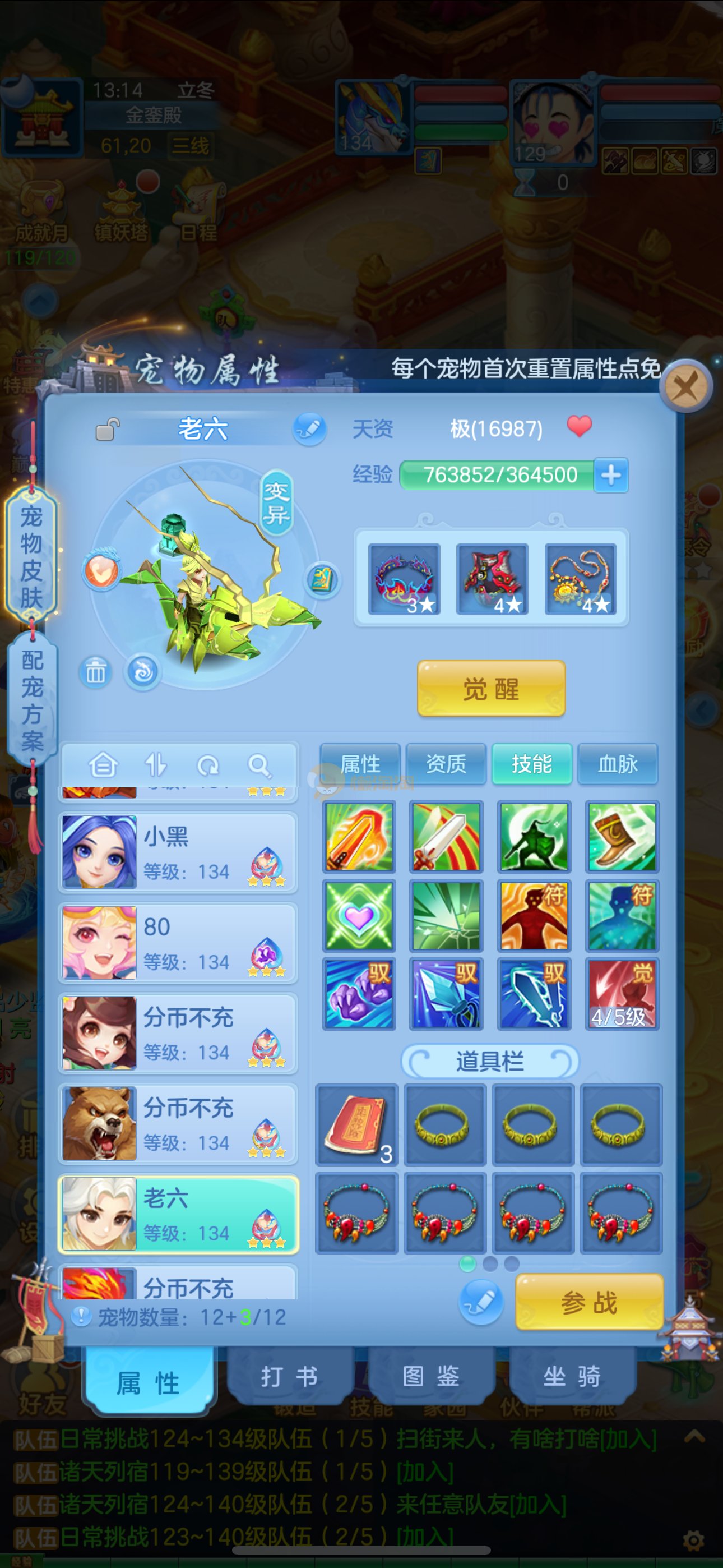Tap the 参战 button

point(588,1303)
